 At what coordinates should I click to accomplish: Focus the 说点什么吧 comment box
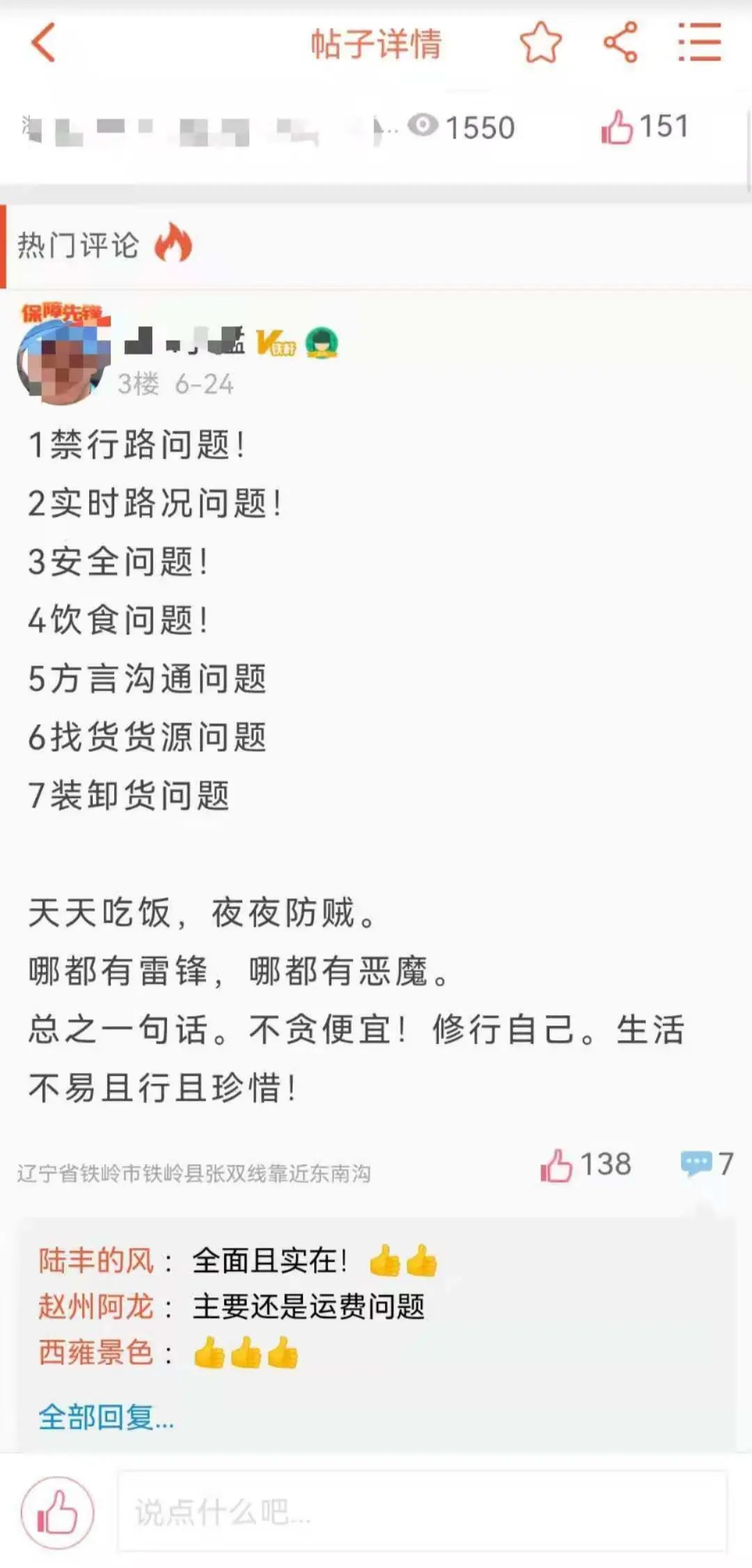tap(421, 1512)
